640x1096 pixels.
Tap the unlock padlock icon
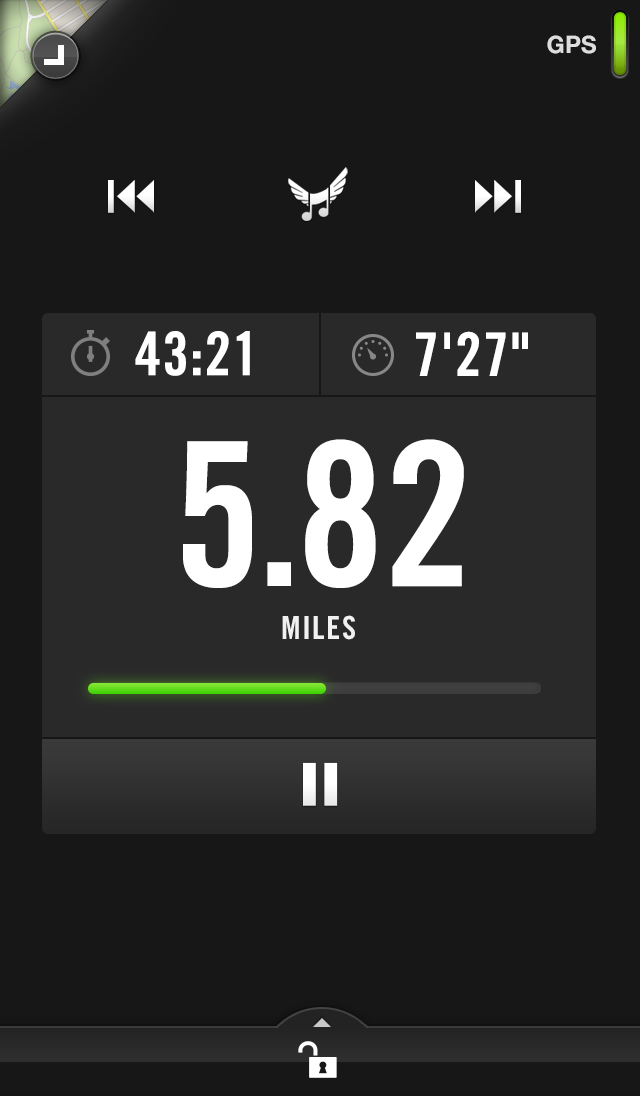click(318, 1059)
